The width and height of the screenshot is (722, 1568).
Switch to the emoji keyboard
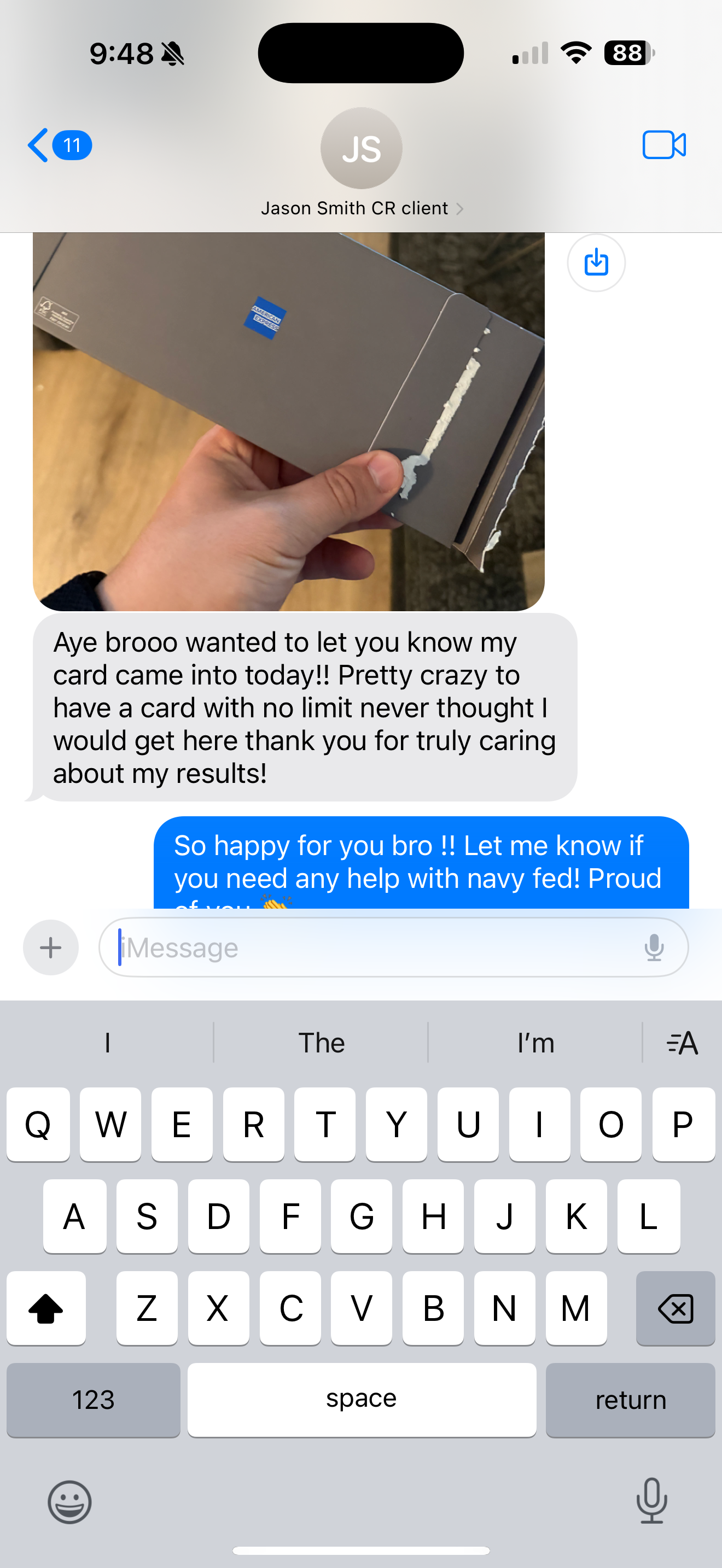pyautogui.click(x=69, y=1502)
